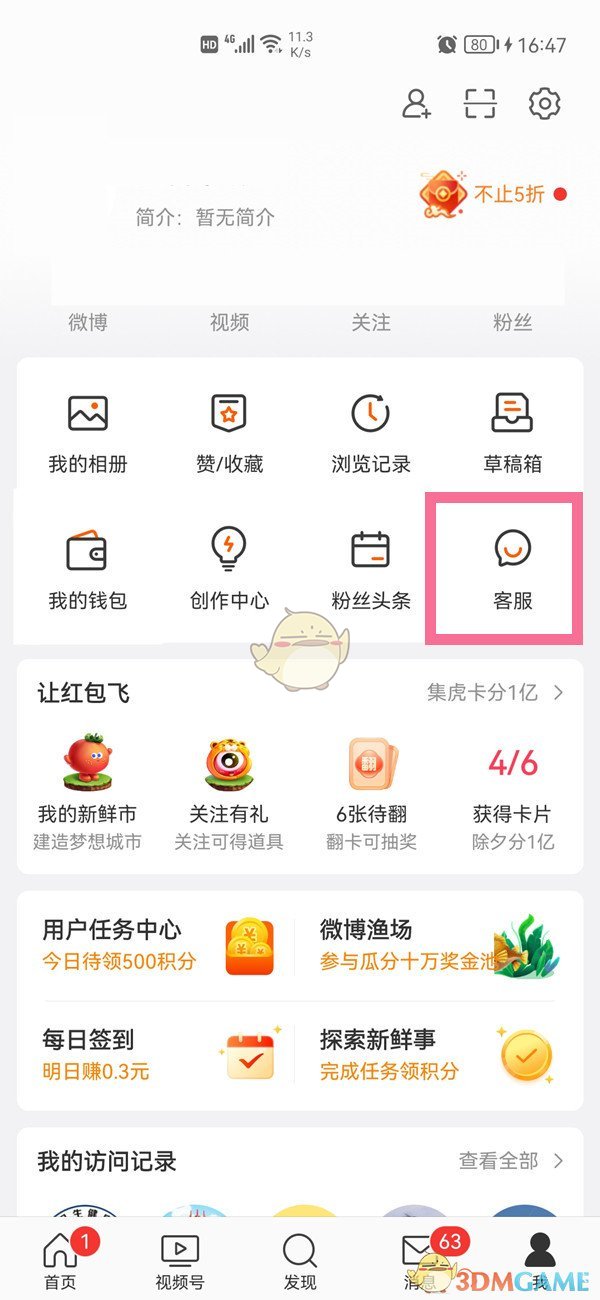
Task: Open the QR code scanner
Action: click(x=480, y=104)
